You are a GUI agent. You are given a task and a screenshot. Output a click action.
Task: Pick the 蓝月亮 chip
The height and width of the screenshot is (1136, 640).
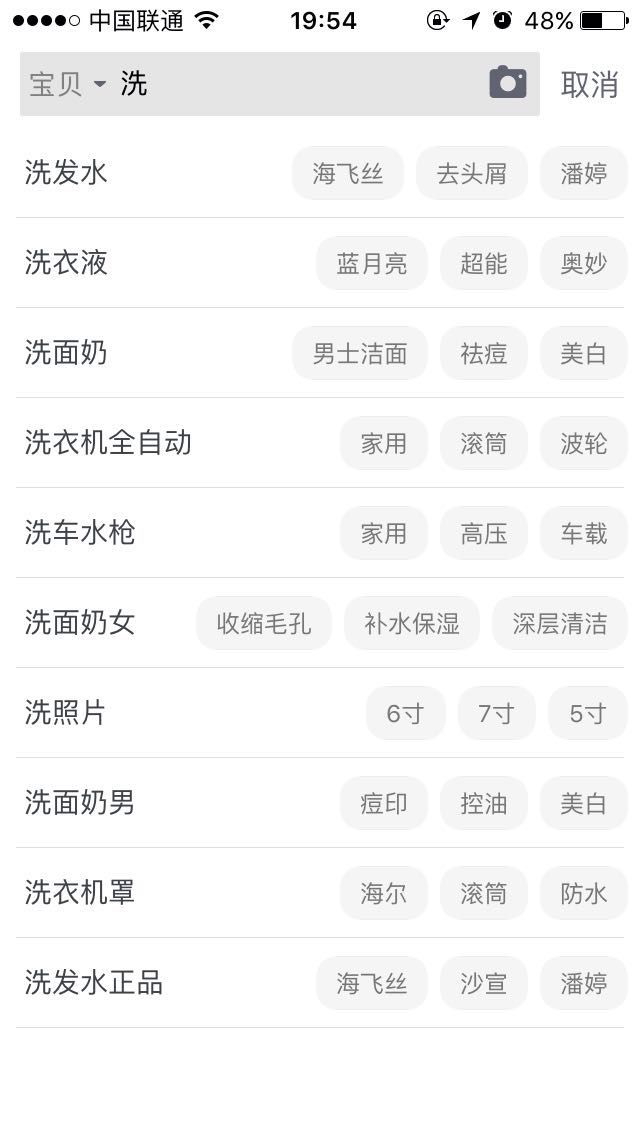(x=372, y=263)
